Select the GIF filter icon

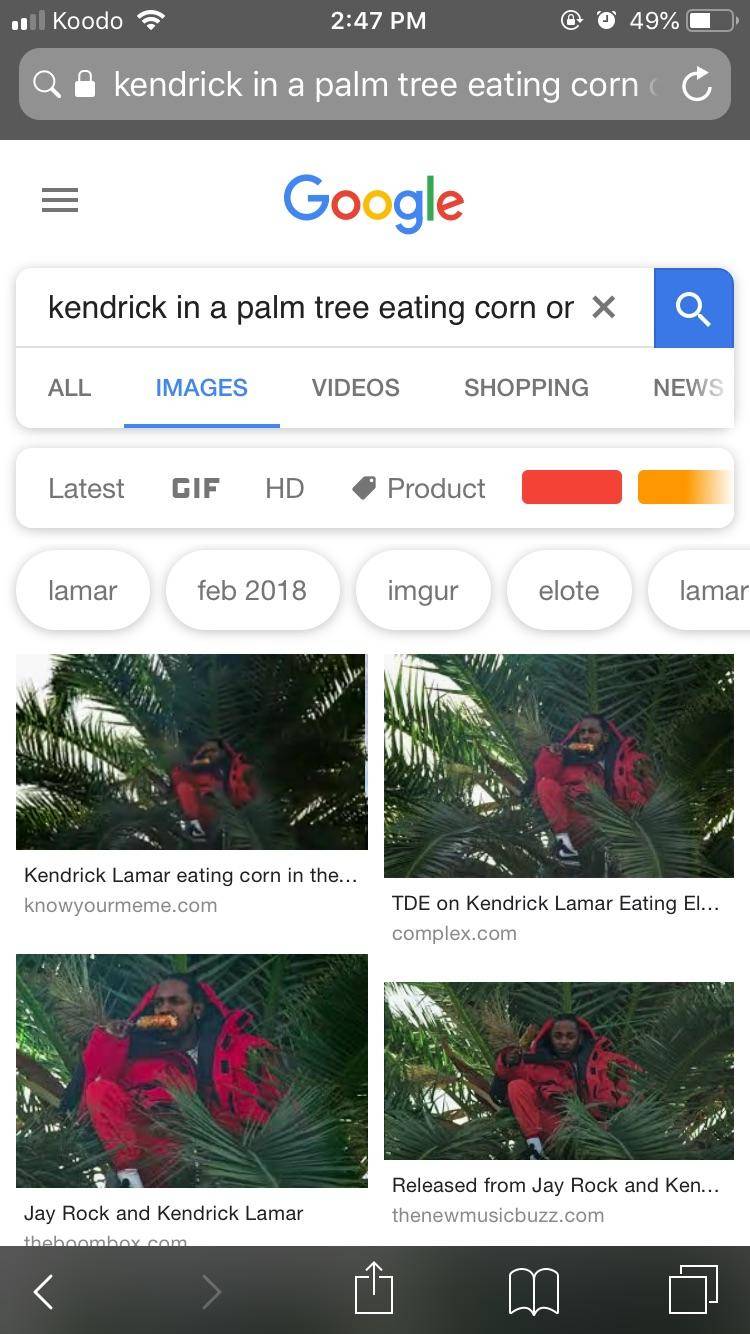coord(195,488)
